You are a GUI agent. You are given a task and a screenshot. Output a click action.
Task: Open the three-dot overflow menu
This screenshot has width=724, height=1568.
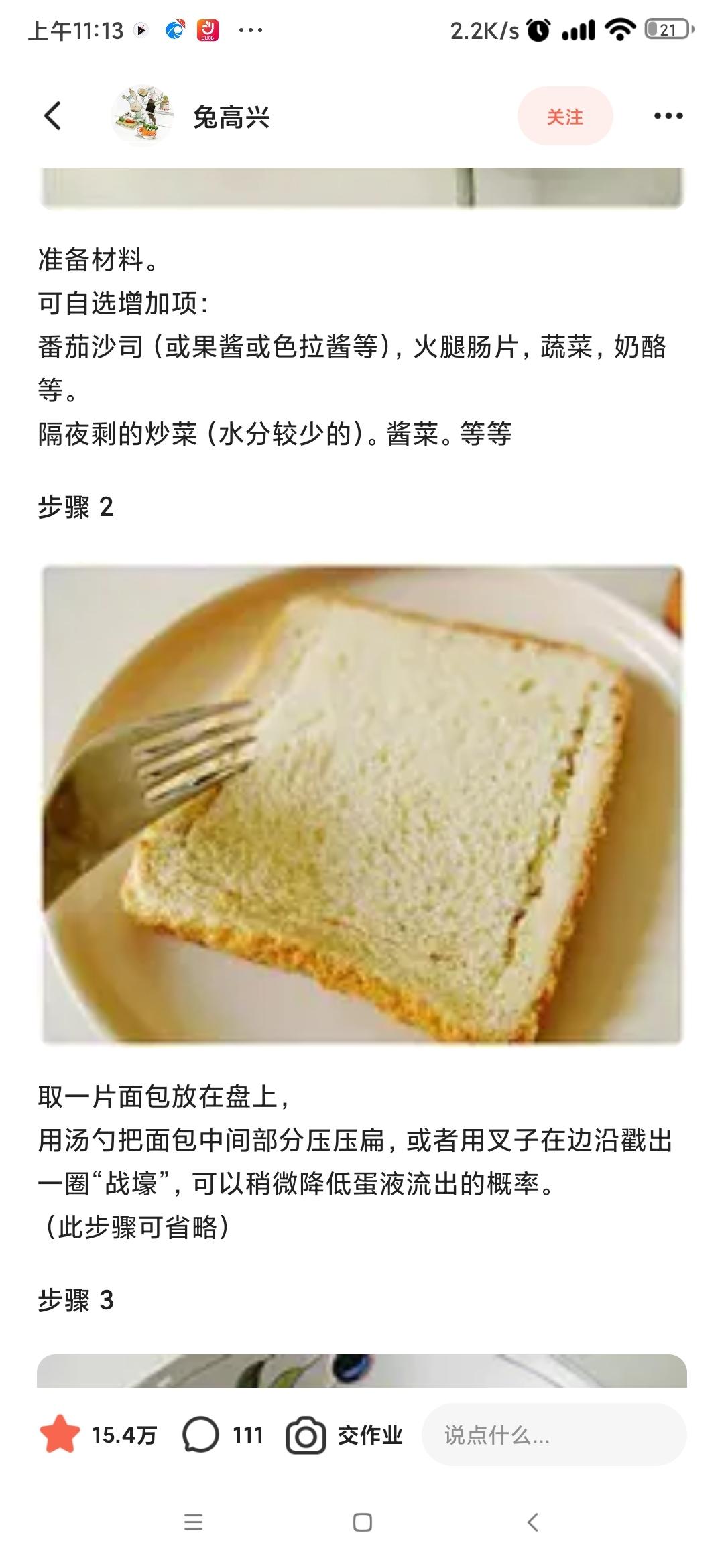click(668, 116)
